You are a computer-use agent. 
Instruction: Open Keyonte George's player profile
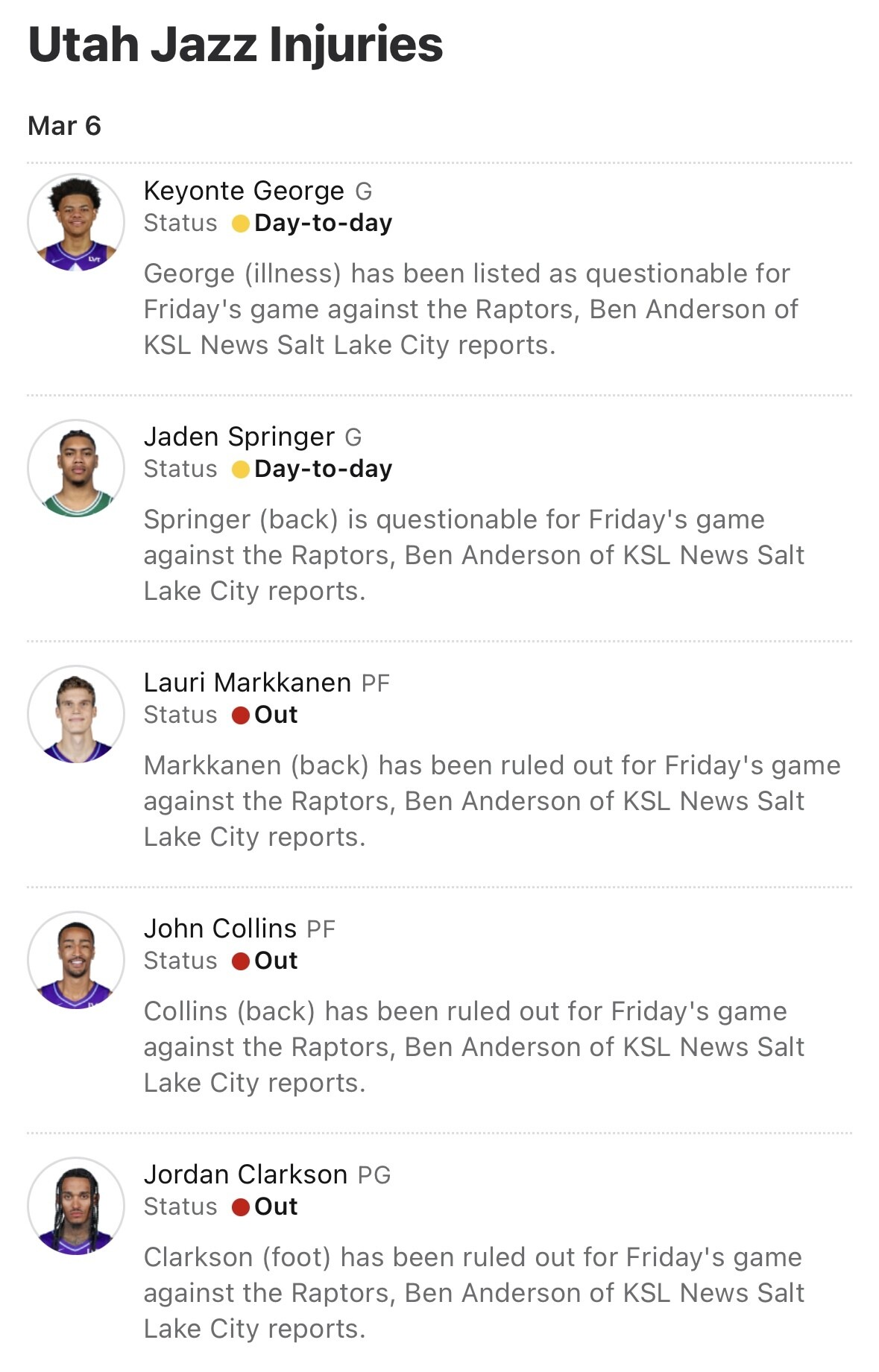[243, 192]
